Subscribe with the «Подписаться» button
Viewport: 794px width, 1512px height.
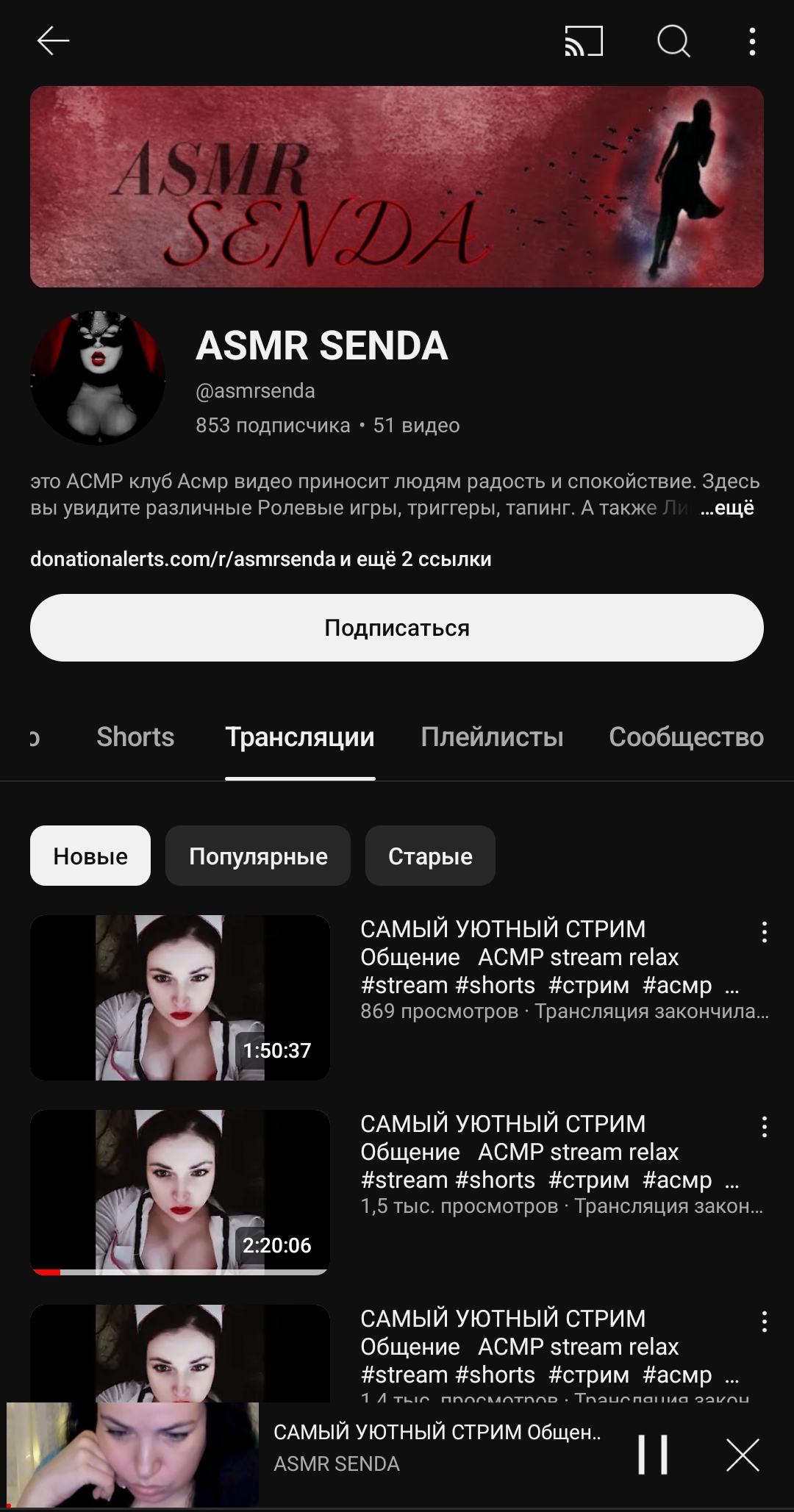tap(397, 628)
